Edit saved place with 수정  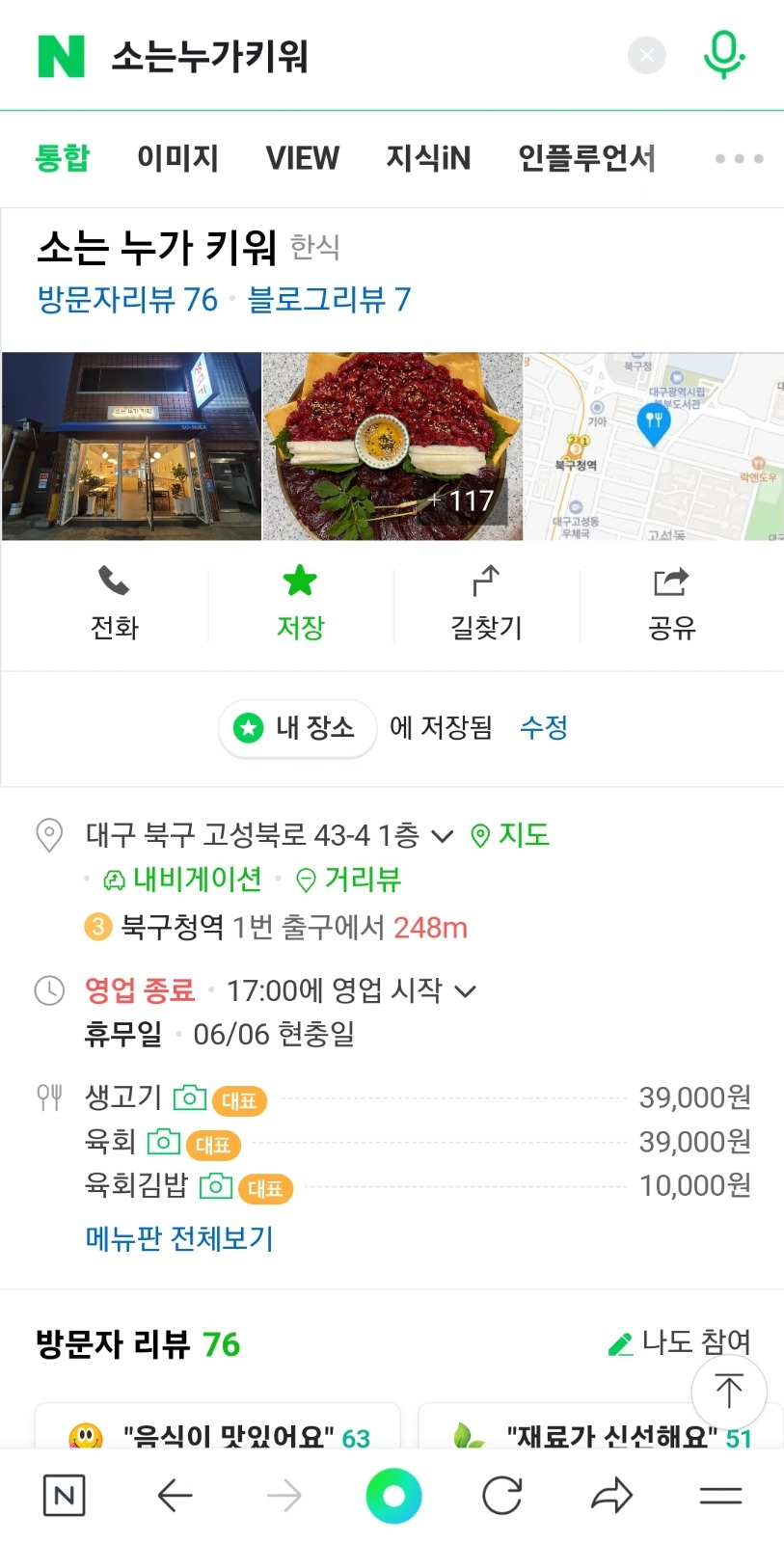(544, 727)
